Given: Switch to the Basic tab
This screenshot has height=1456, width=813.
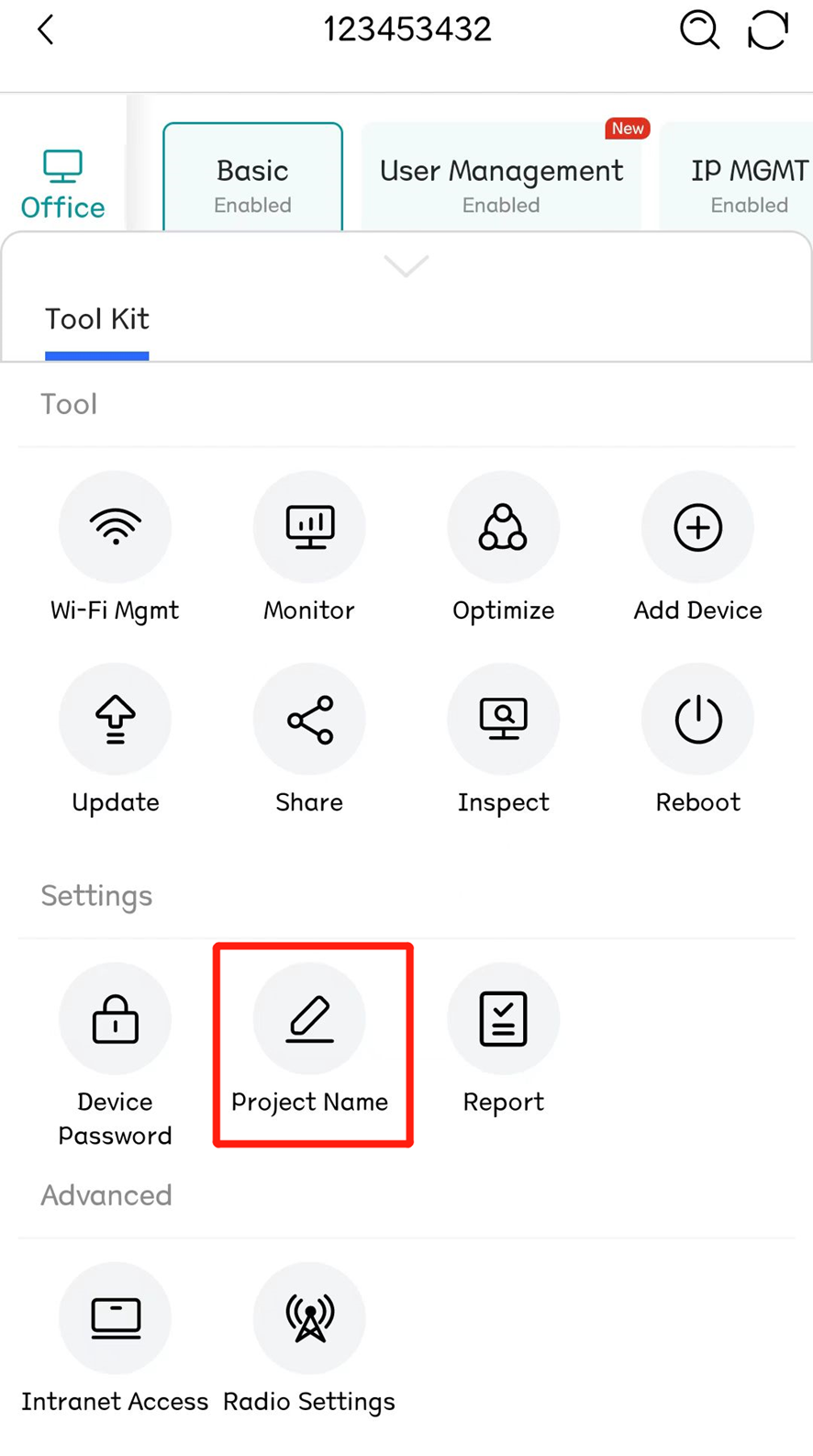Looking at the screenshot, I should [252, 177].
